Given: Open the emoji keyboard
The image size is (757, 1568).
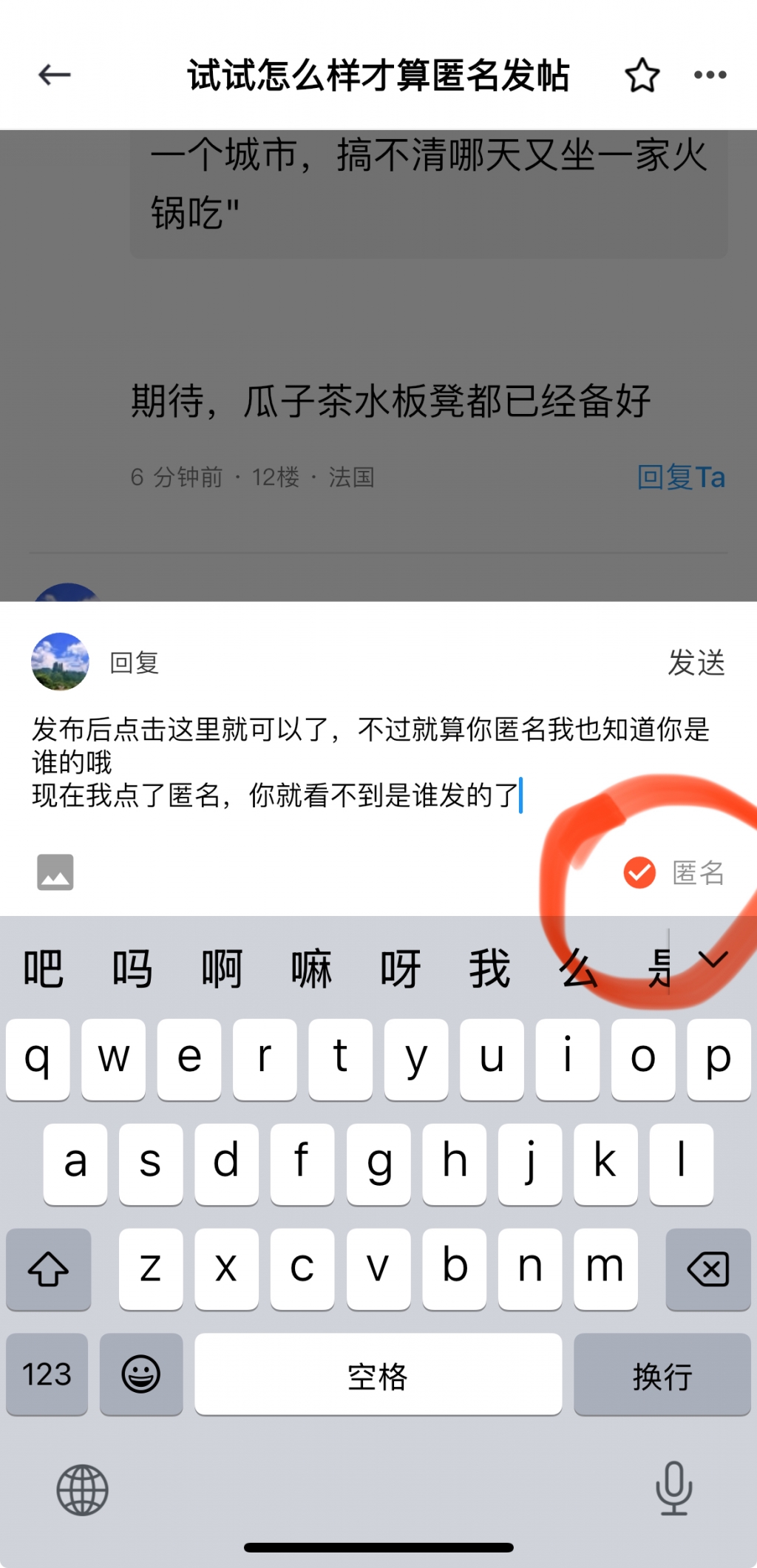Looking at the screenshot, I should coord(140,1374).
